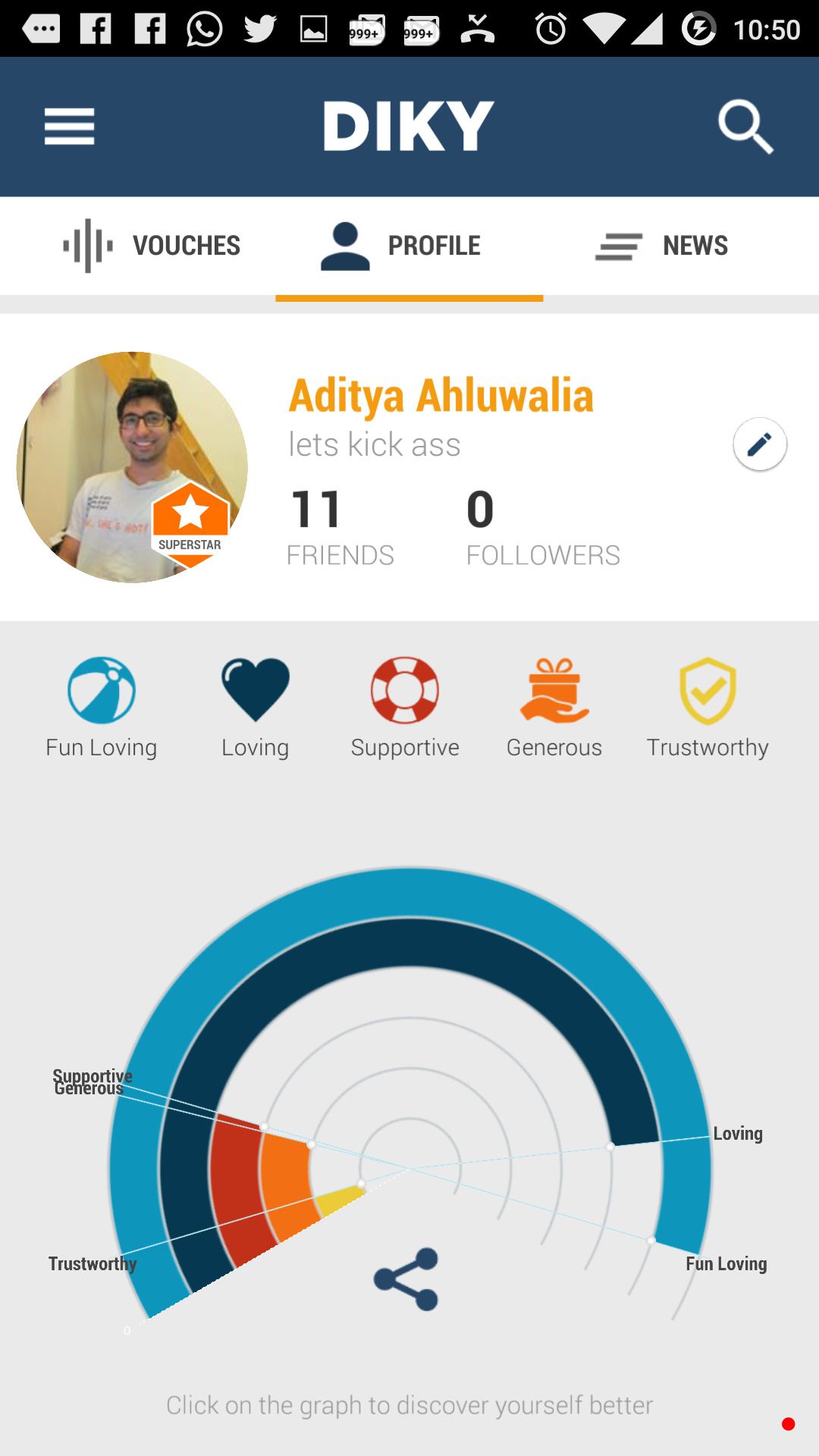Select the Fun Loving beach ball icon
The height and width of the screenshot is (1456, 819).
[101, 689]
